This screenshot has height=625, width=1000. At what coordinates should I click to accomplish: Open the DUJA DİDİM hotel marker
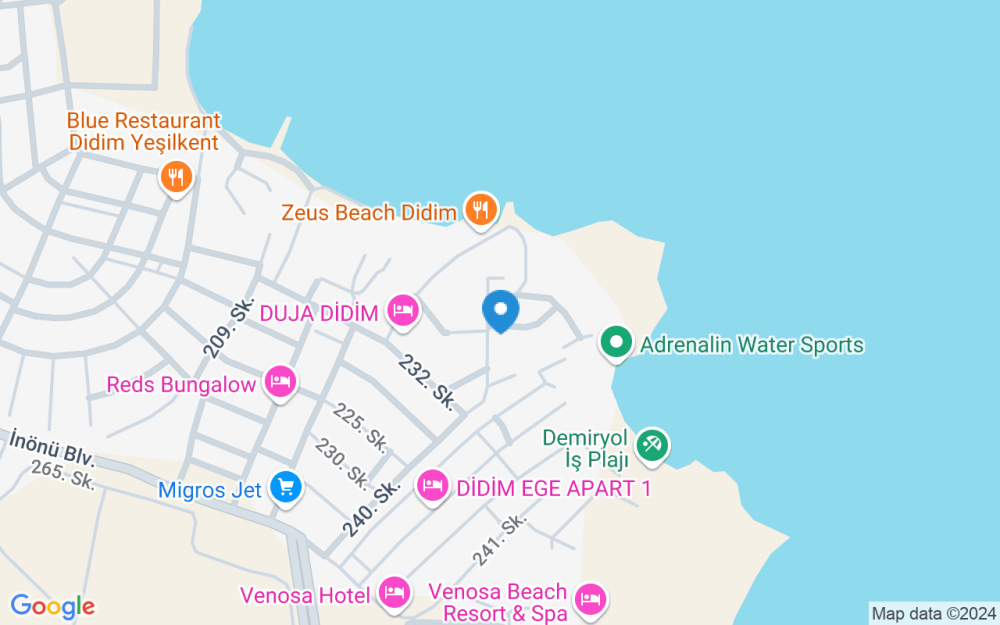[x=403, y=311]
